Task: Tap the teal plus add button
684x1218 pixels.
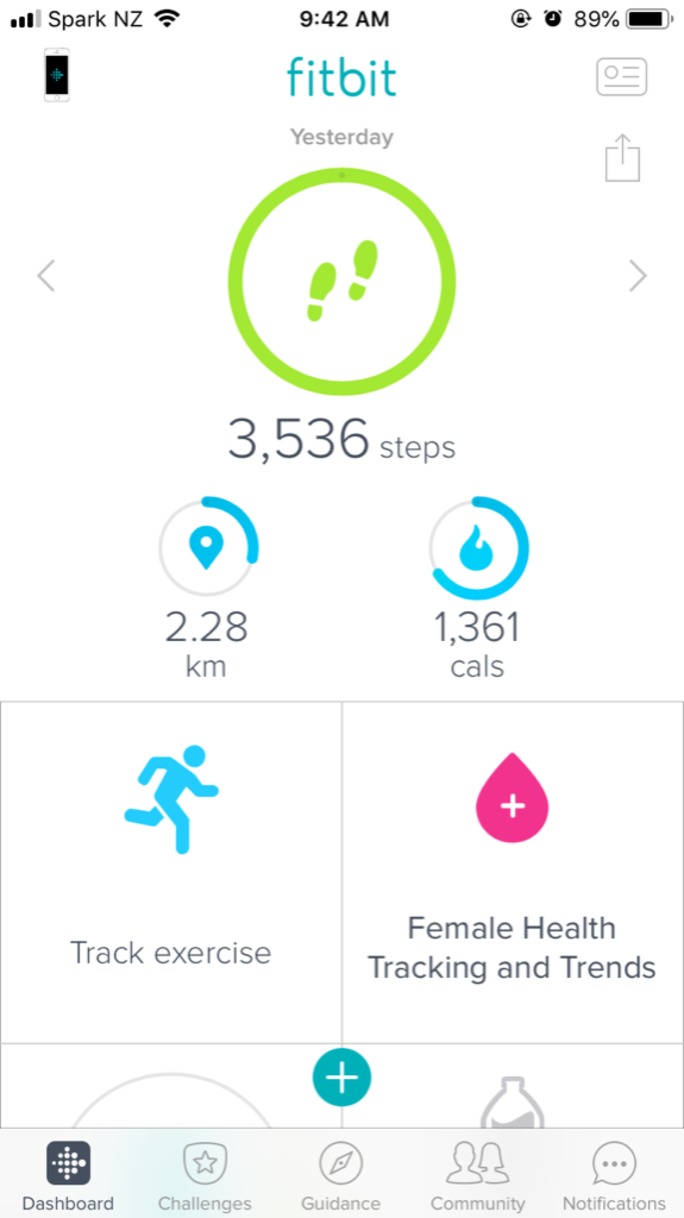Action: pos(342,1077)
